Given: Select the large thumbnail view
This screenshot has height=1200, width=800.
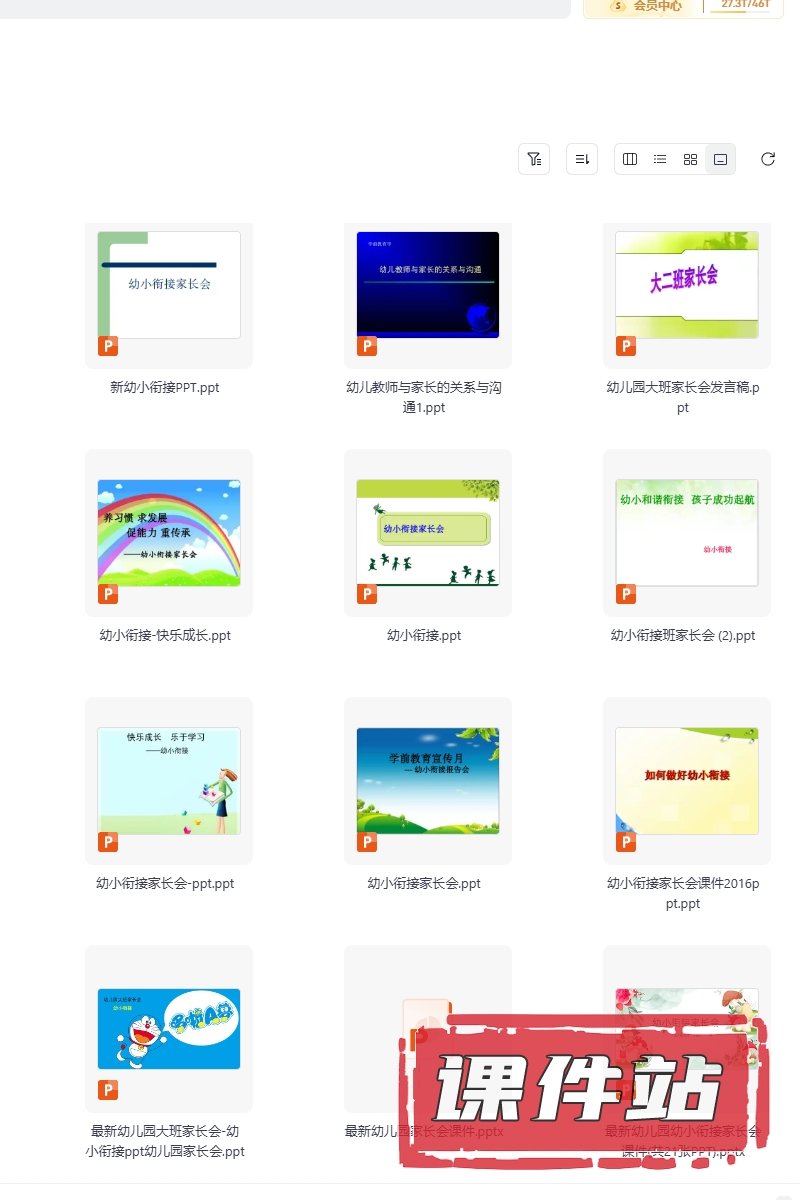Looking at the screenshot, I should click(720, 159).
